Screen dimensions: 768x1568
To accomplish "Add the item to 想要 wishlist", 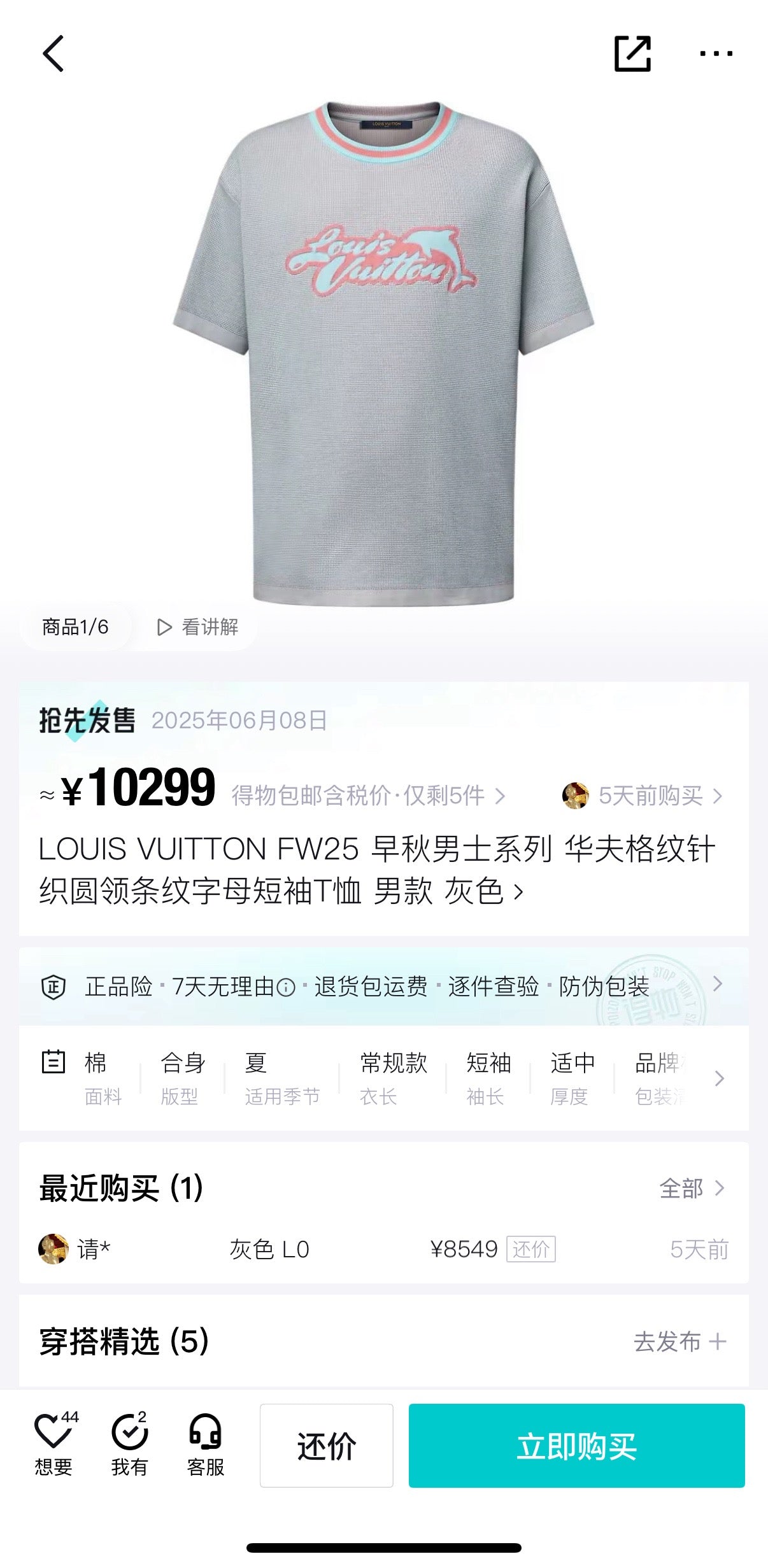I will (53, 1444).
